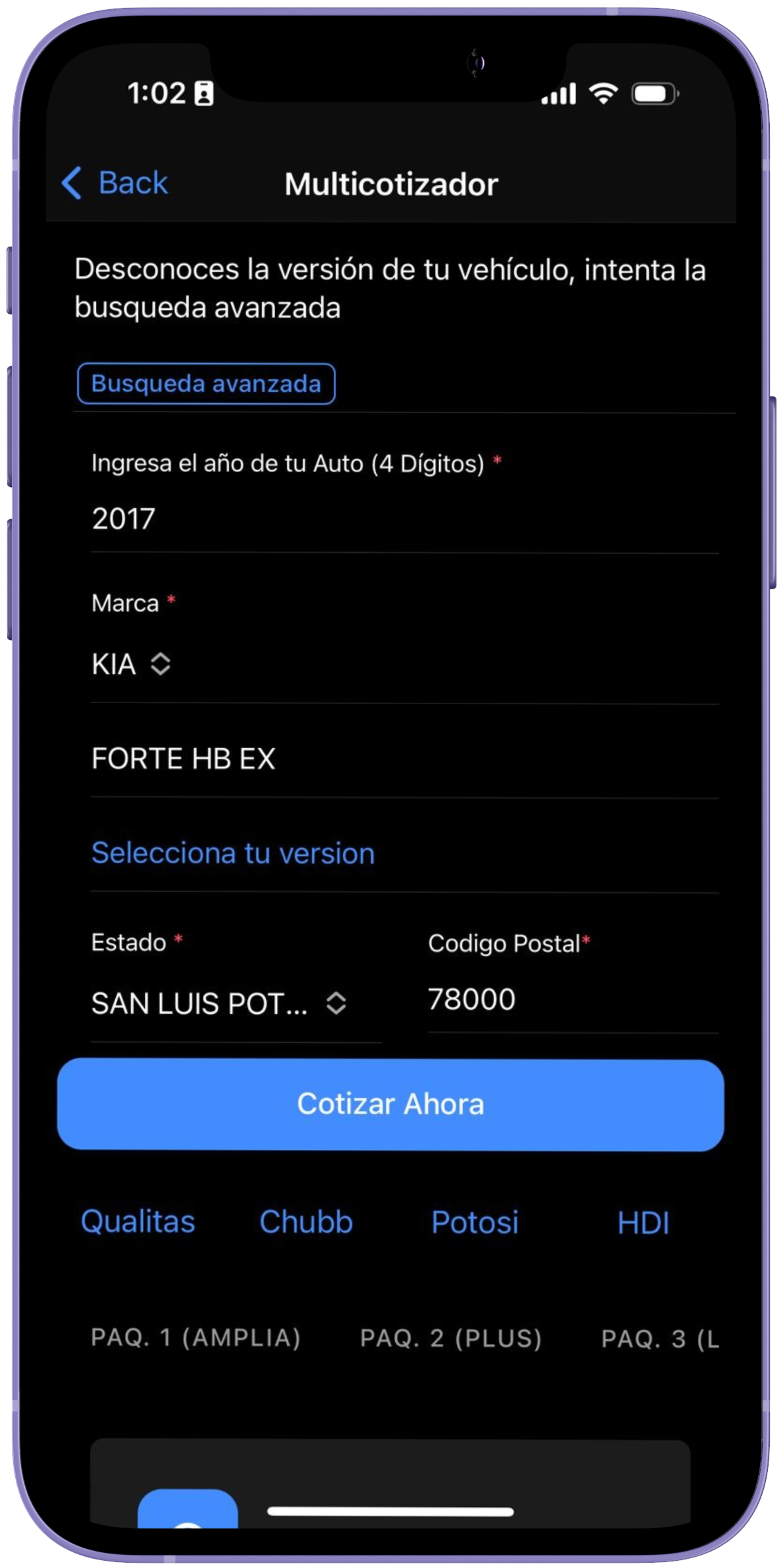This screenshot has height=1568, width=783.
Task: Switch to the Chubb insurer tab
Action: 306,1221
